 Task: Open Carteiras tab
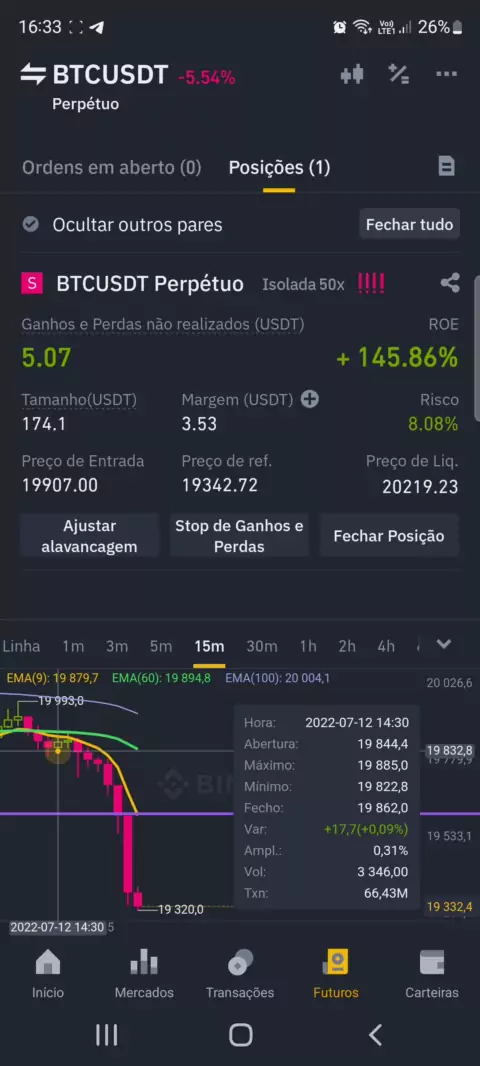click(432, 974)
